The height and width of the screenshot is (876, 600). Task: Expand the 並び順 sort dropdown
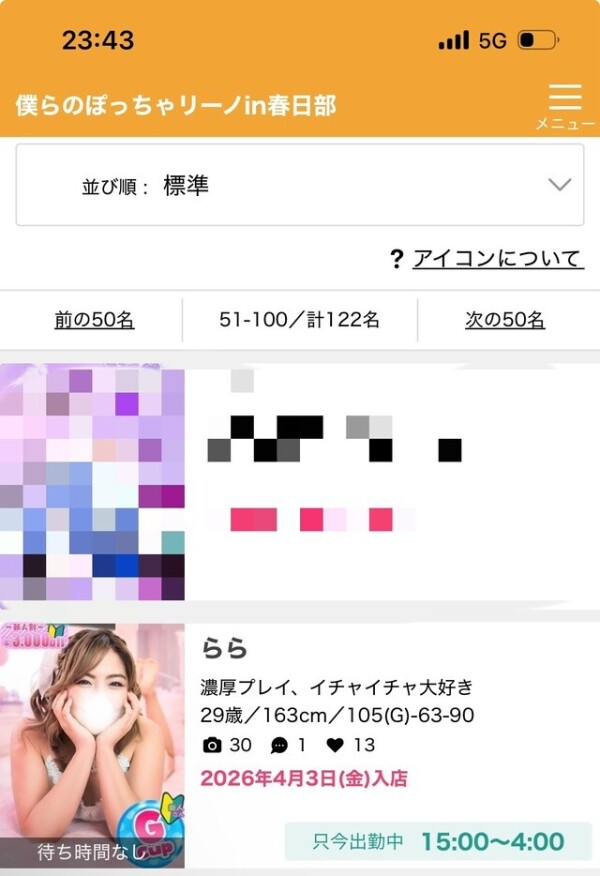tap(300, 185)
